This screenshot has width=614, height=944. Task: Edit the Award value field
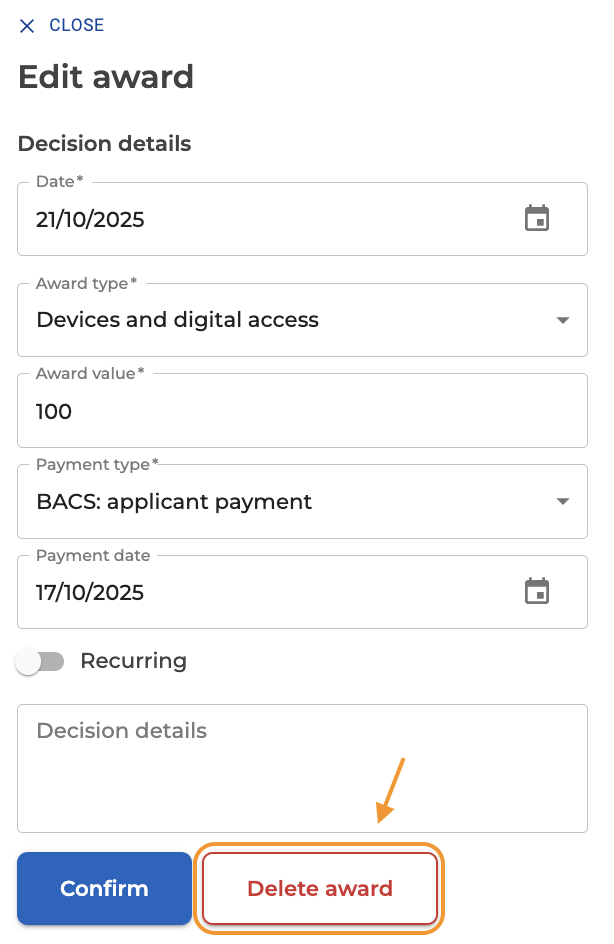tap(300, 411)
